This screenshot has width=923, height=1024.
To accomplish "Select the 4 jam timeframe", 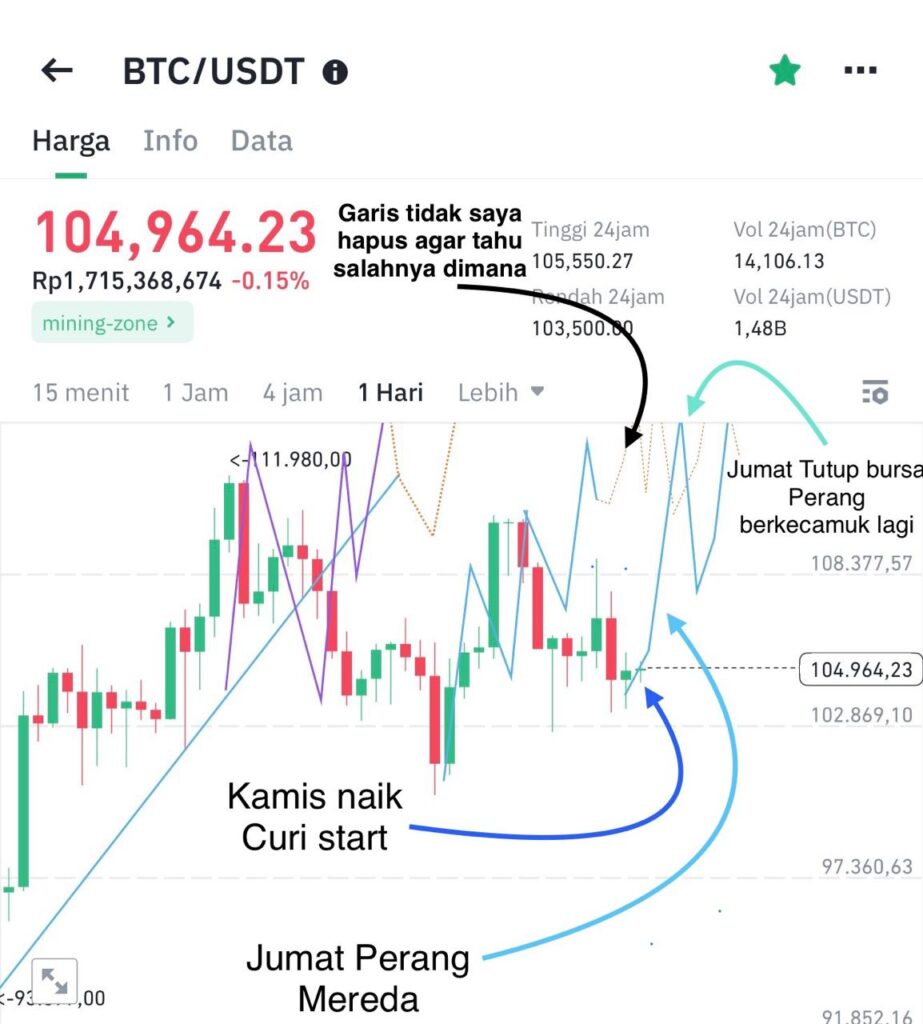I will [292, 393].
